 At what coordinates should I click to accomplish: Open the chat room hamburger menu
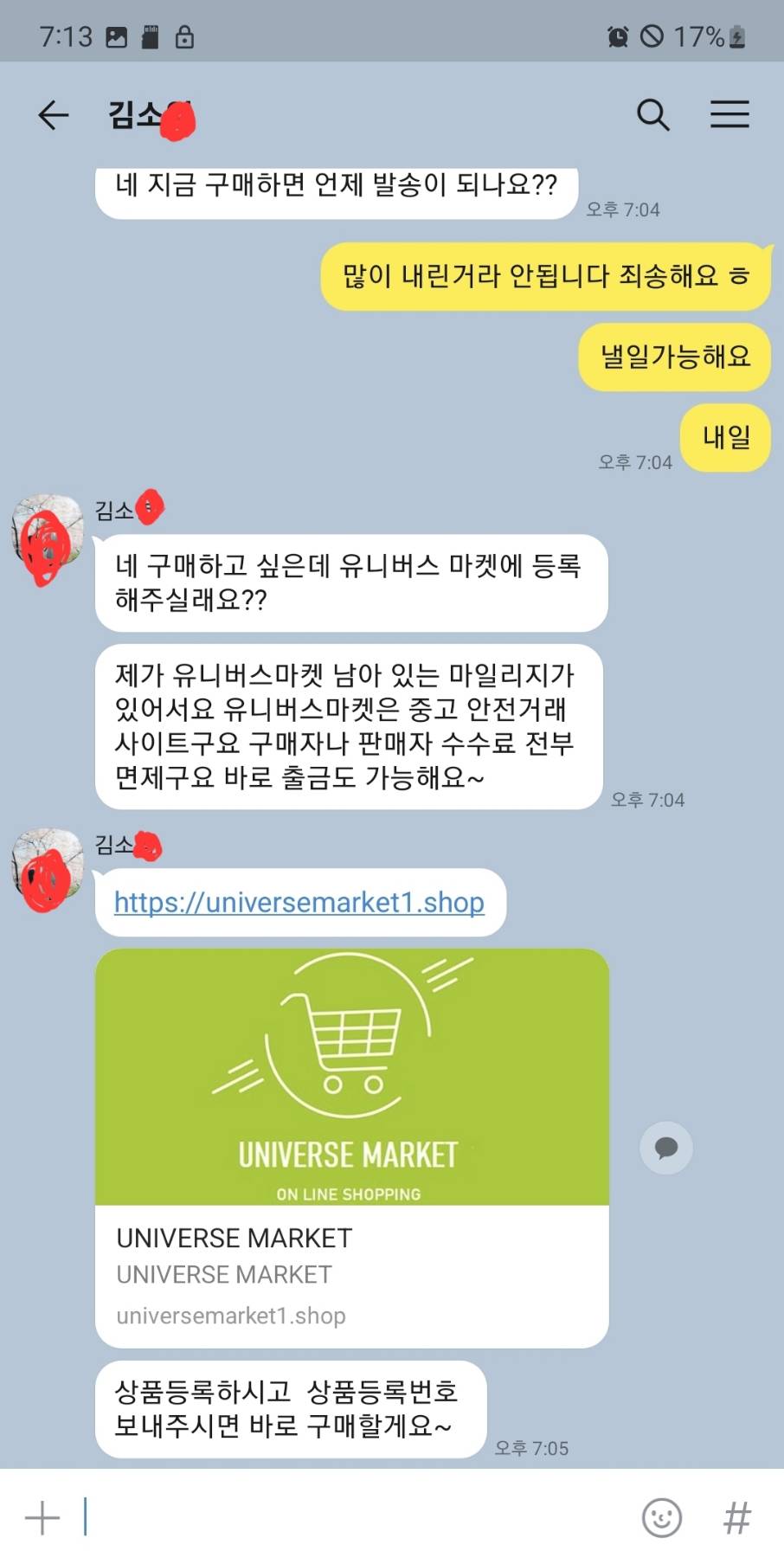pyautogui.click(x=729, y=114)
